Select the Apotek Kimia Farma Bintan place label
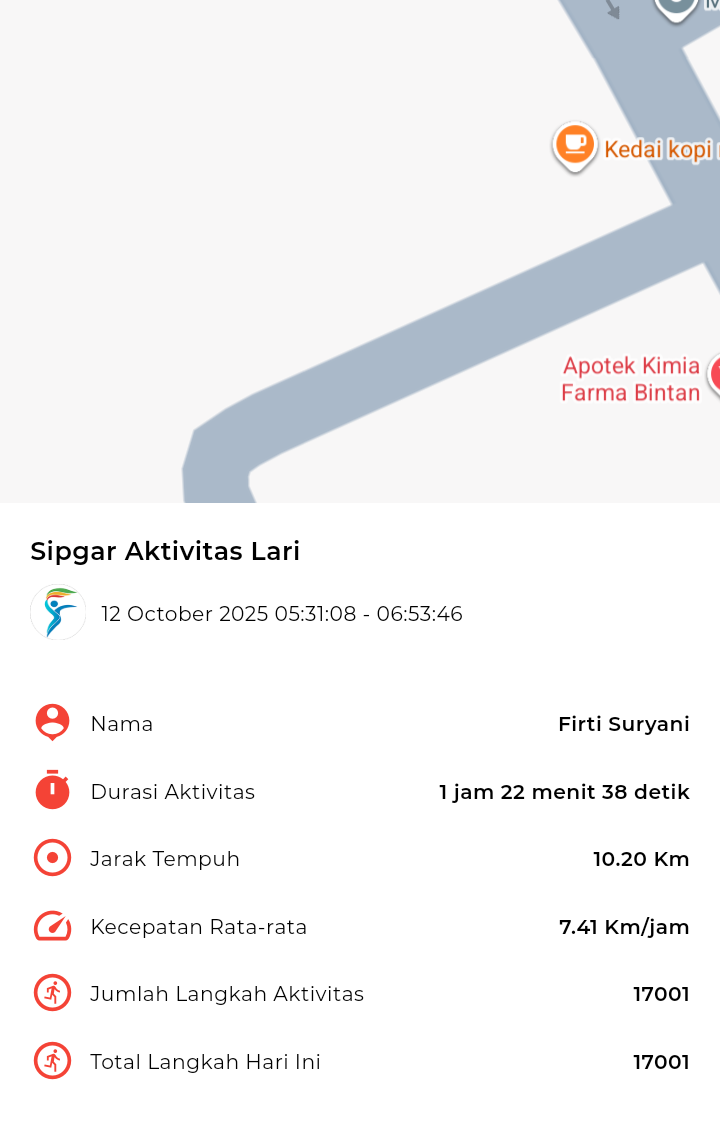The height and width of the screenshot is (1123, 720). [630, 379]
